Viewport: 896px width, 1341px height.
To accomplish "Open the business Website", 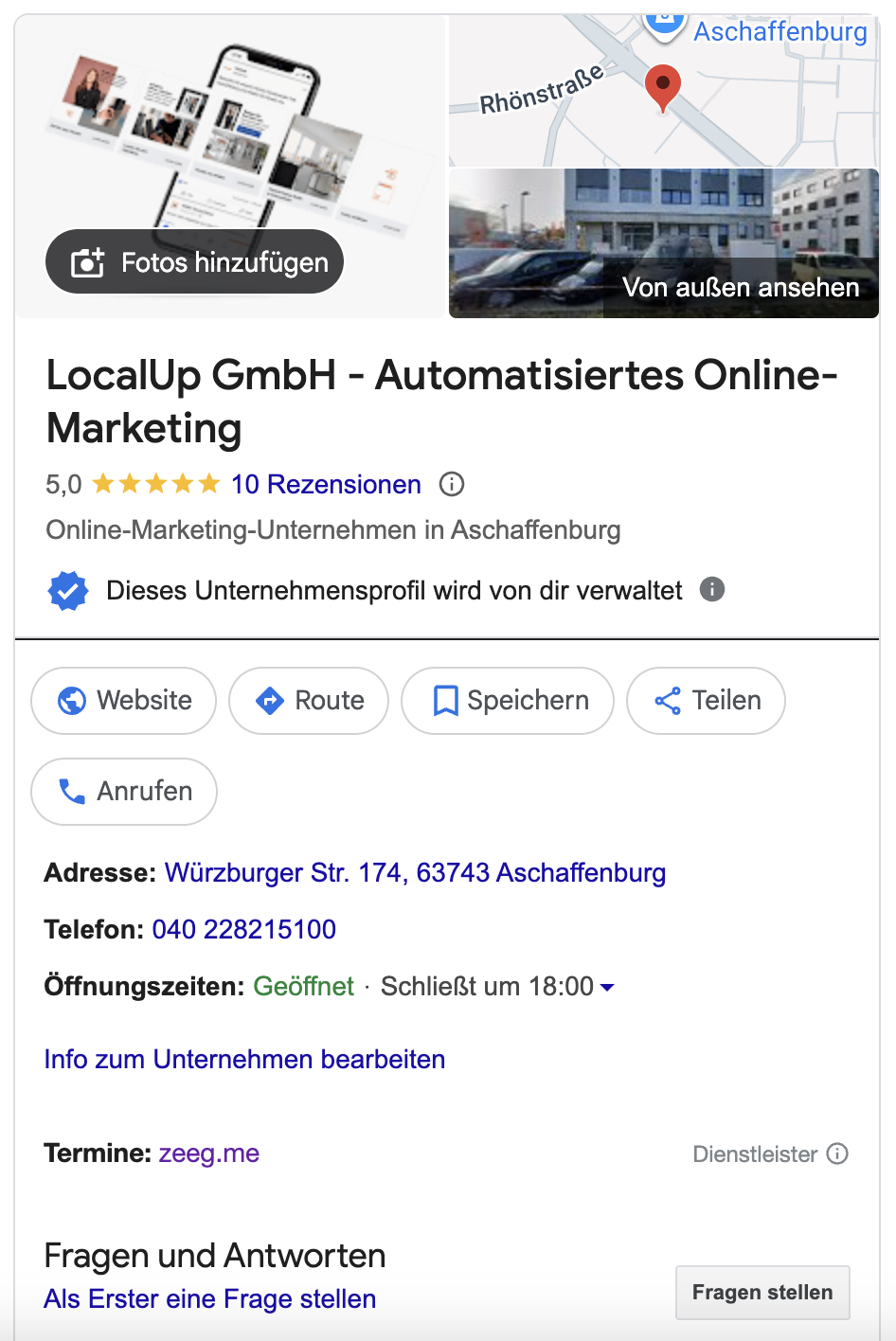I will tap(124, 701).
